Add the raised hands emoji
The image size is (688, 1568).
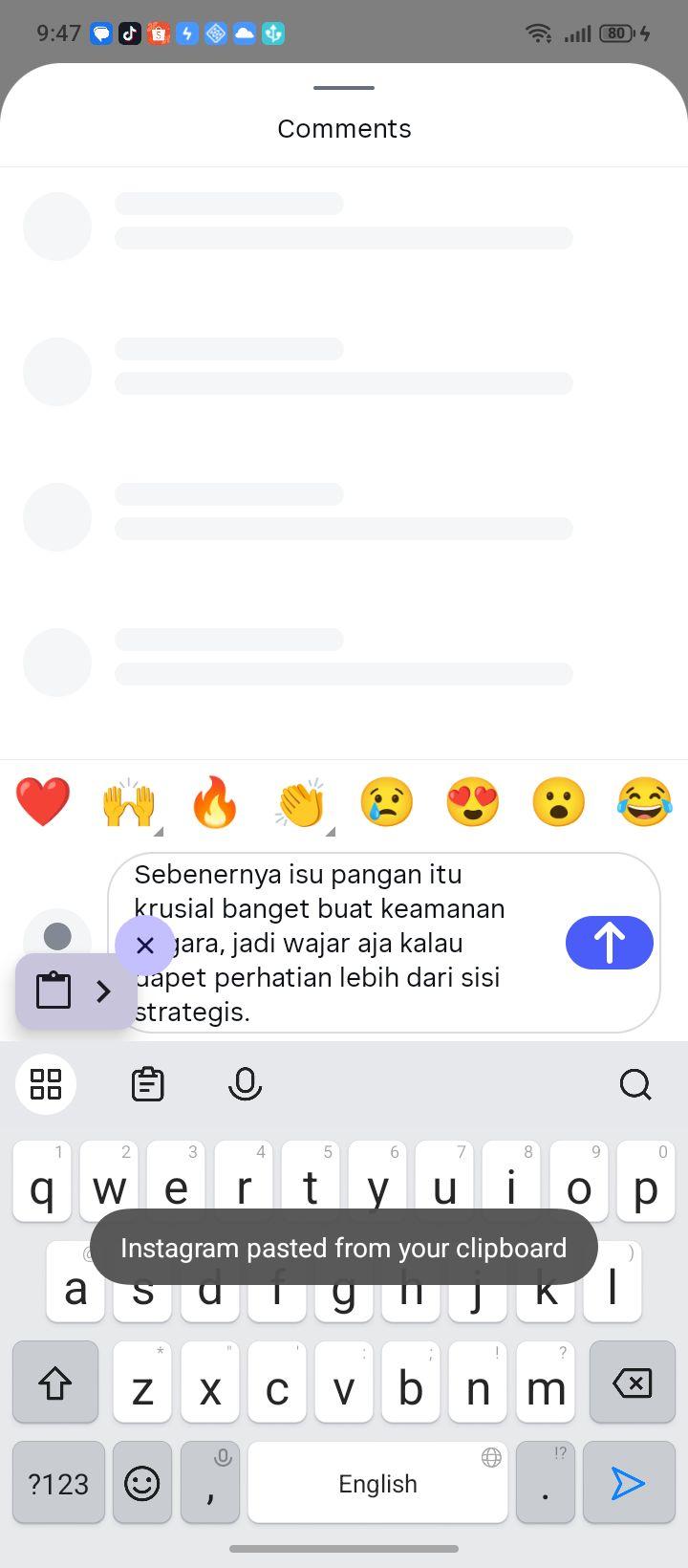pos(129,801)
